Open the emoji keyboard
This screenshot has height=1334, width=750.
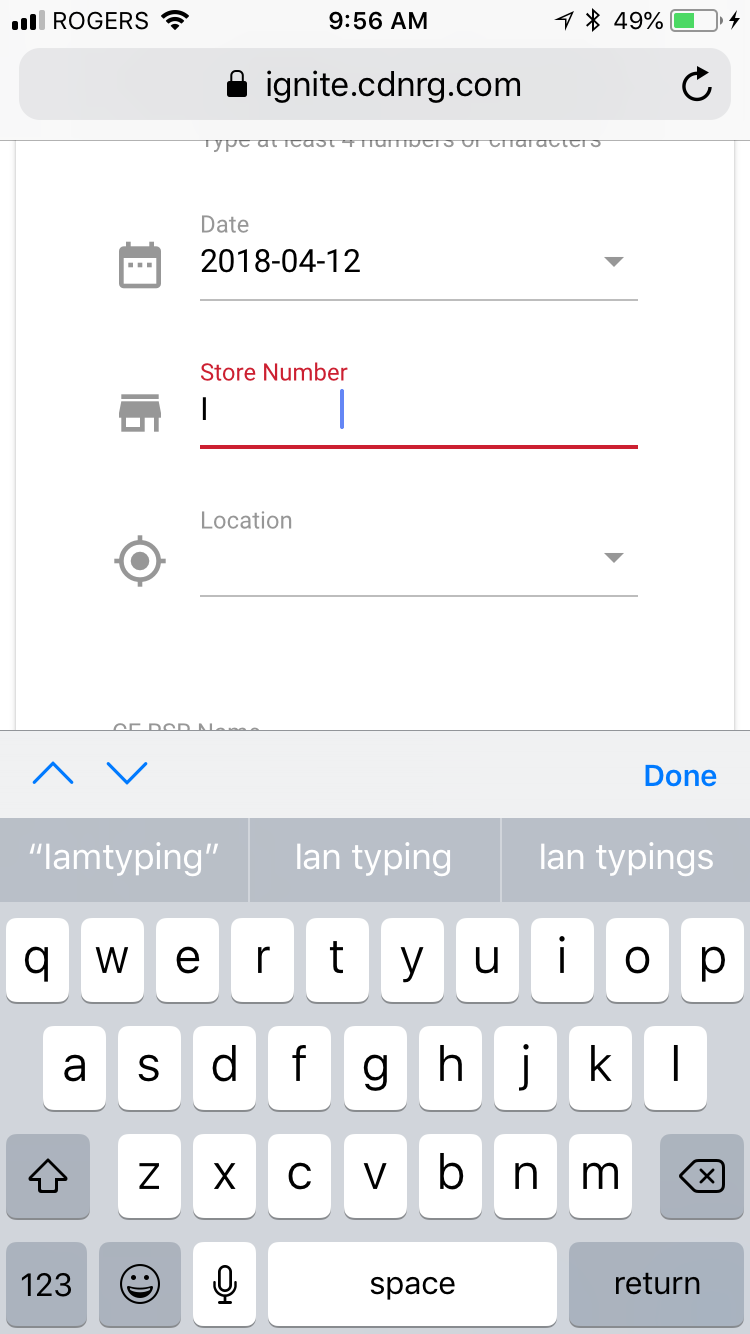pyautogui.click(x=140, y=1284)
